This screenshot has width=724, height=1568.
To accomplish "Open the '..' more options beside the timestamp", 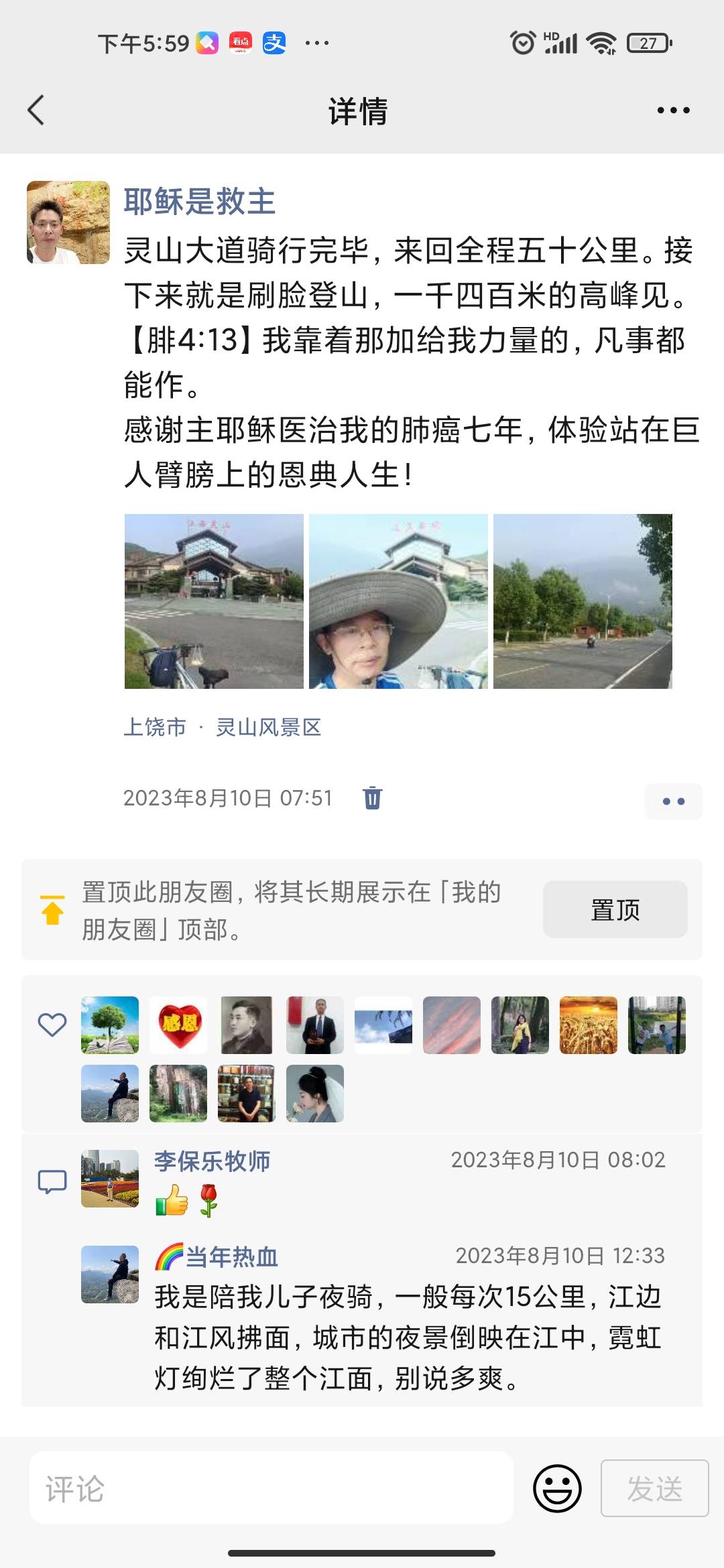I will (674, 801).
